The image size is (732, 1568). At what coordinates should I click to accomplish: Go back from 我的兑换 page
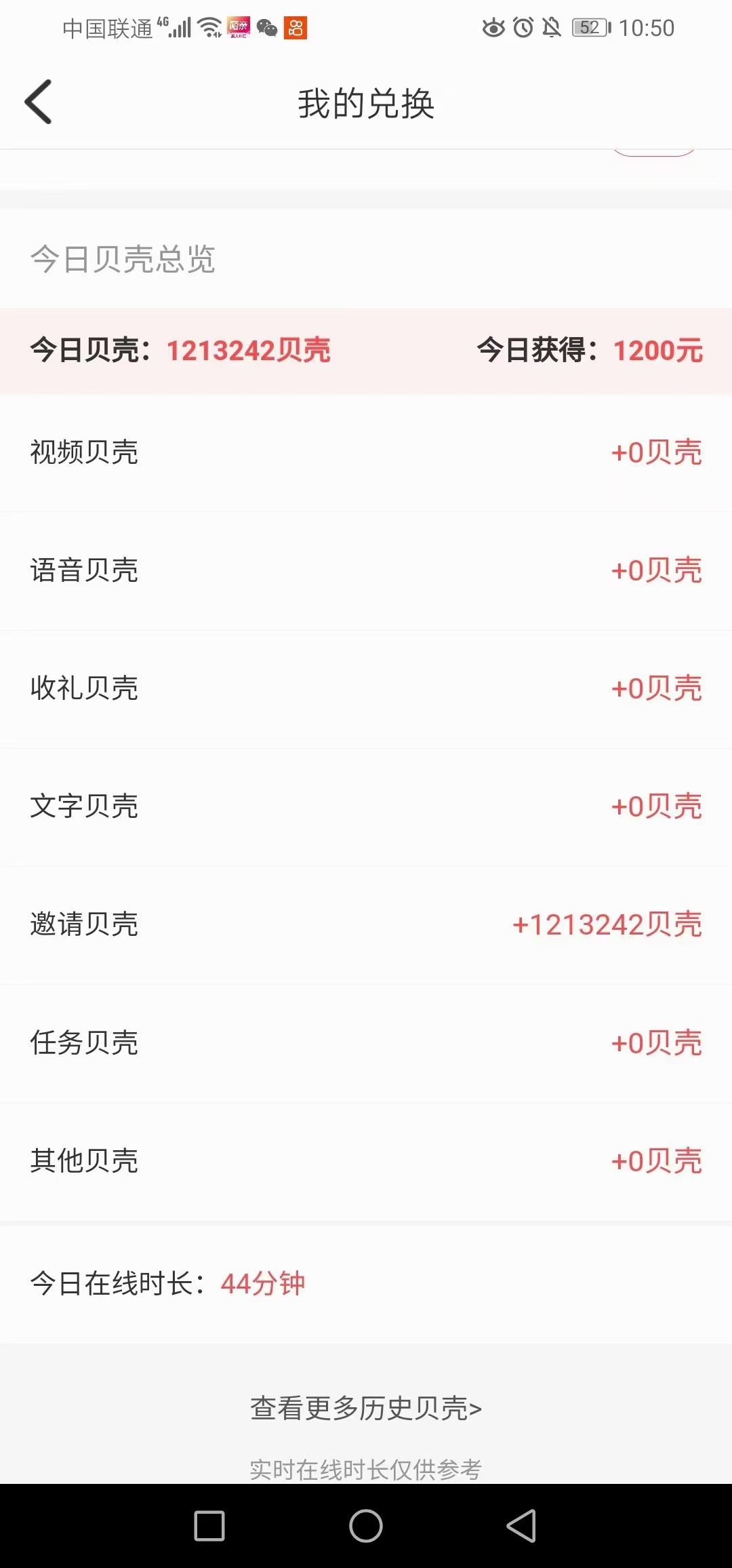tap(39, 102)
